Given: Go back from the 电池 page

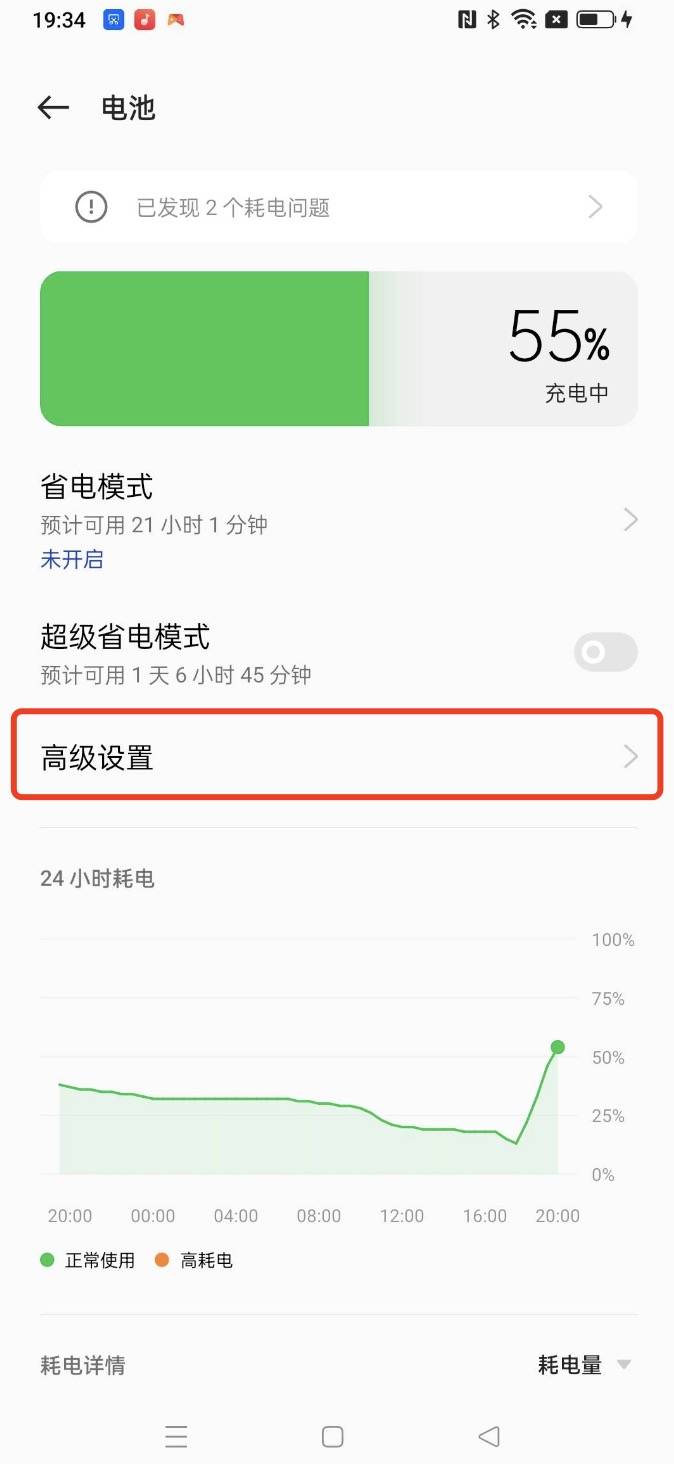Looking at the screenshot, I should [53, 108].
